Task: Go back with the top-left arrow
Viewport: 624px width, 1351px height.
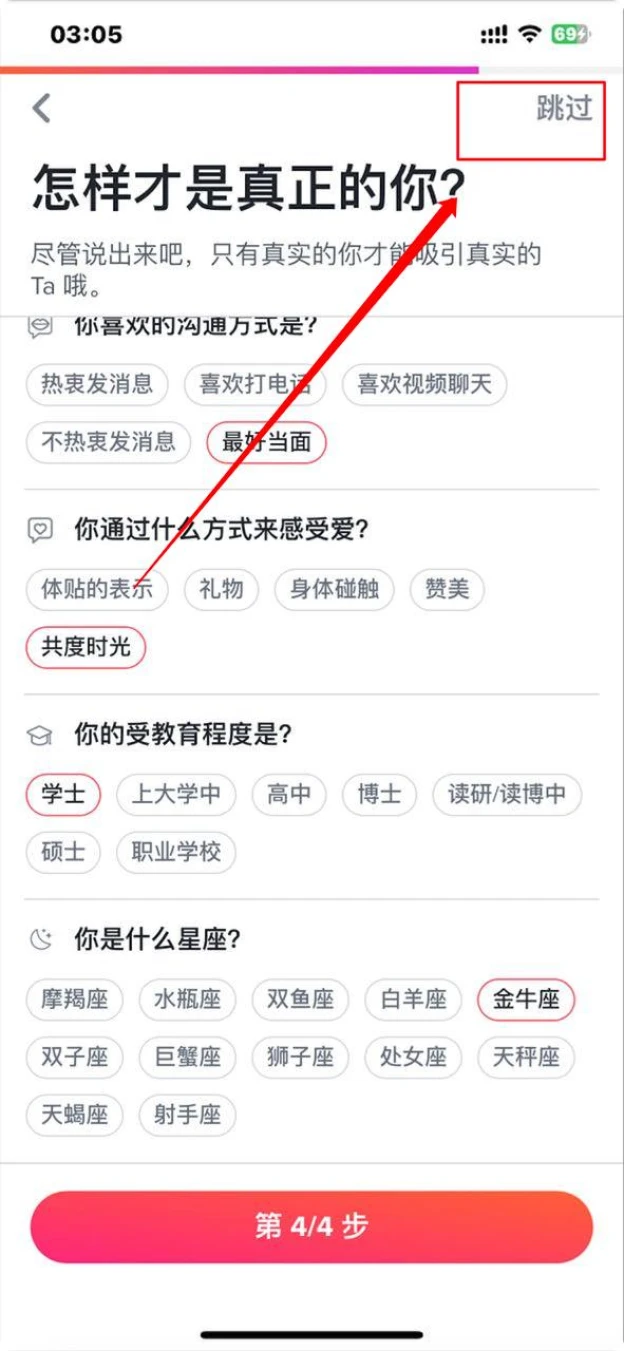Action: pos(41,108)
